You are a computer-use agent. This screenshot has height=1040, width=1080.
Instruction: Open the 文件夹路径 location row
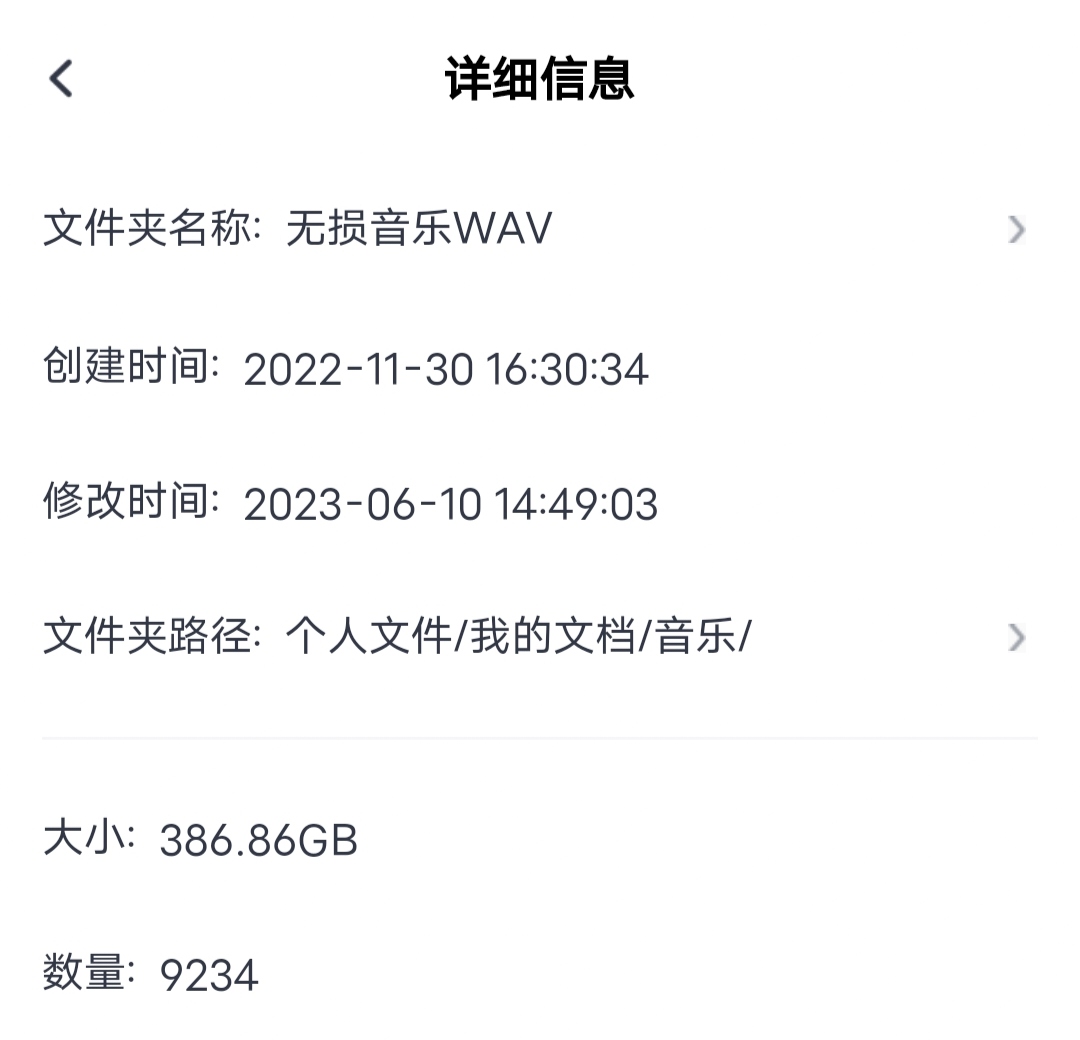coord(540,637)
